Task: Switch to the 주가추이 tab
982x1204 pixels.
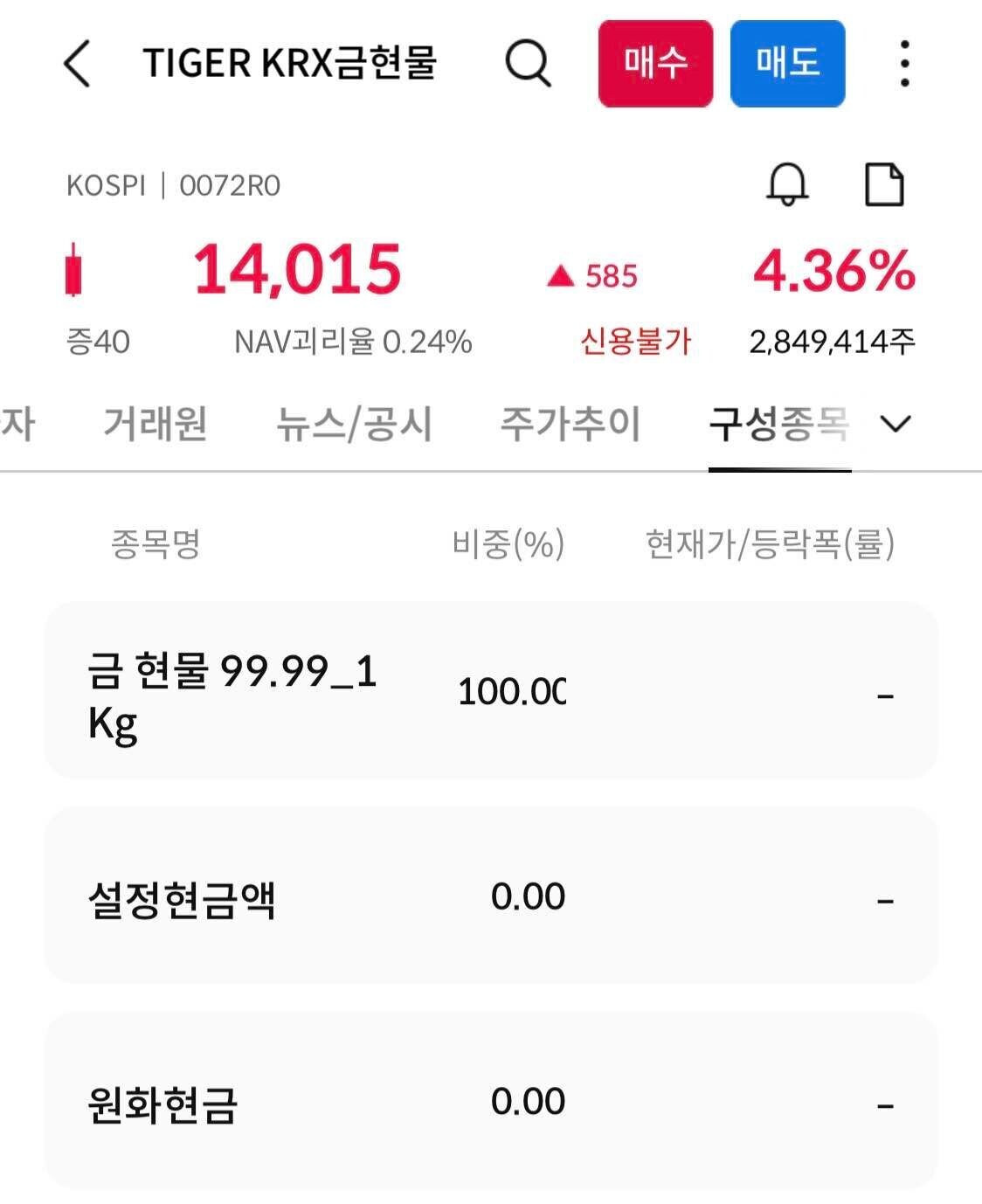Action: pyautogui.click(x=572, y=424)
